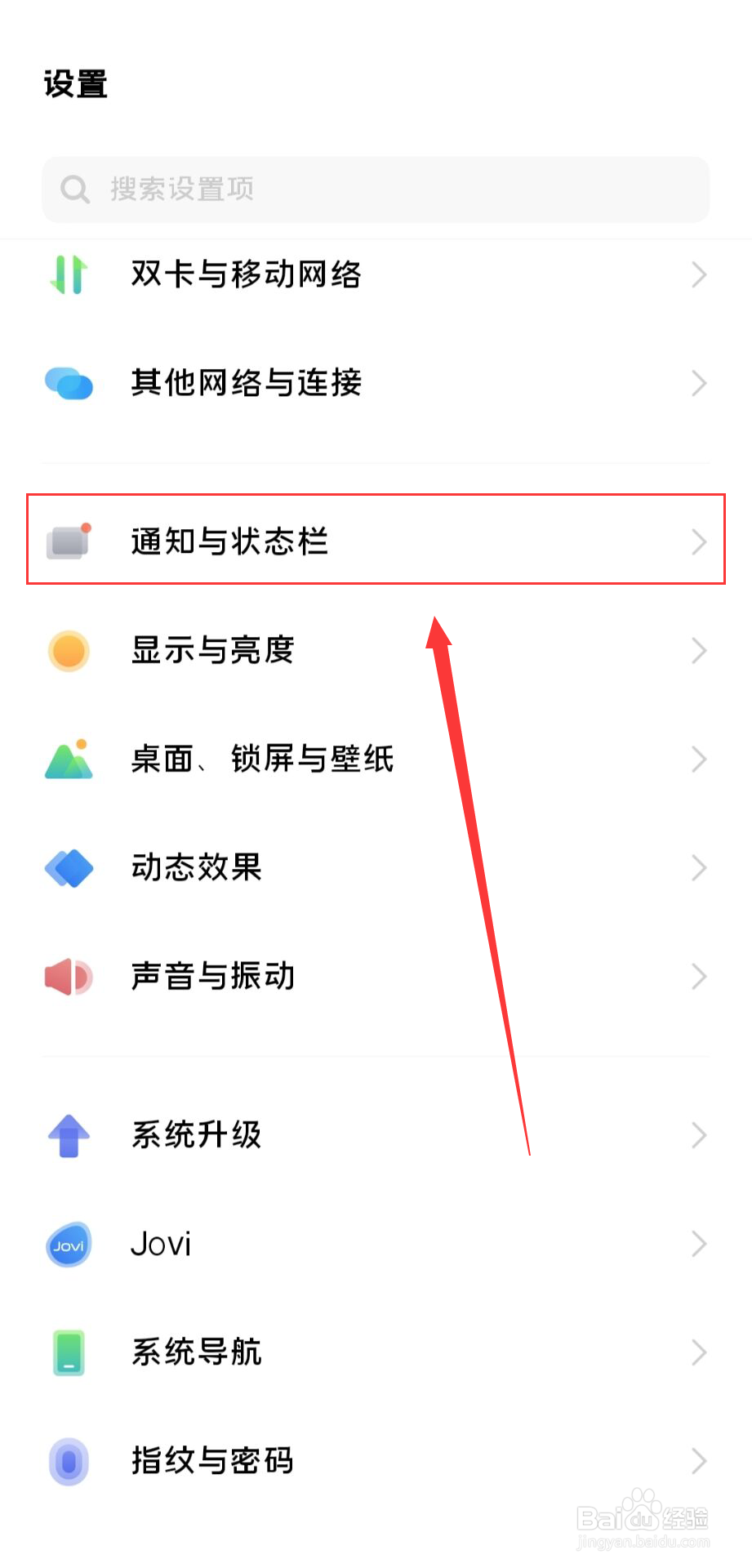
Task: Tap the sound and vibration speaker icon
Action: [x=69, y=977]
